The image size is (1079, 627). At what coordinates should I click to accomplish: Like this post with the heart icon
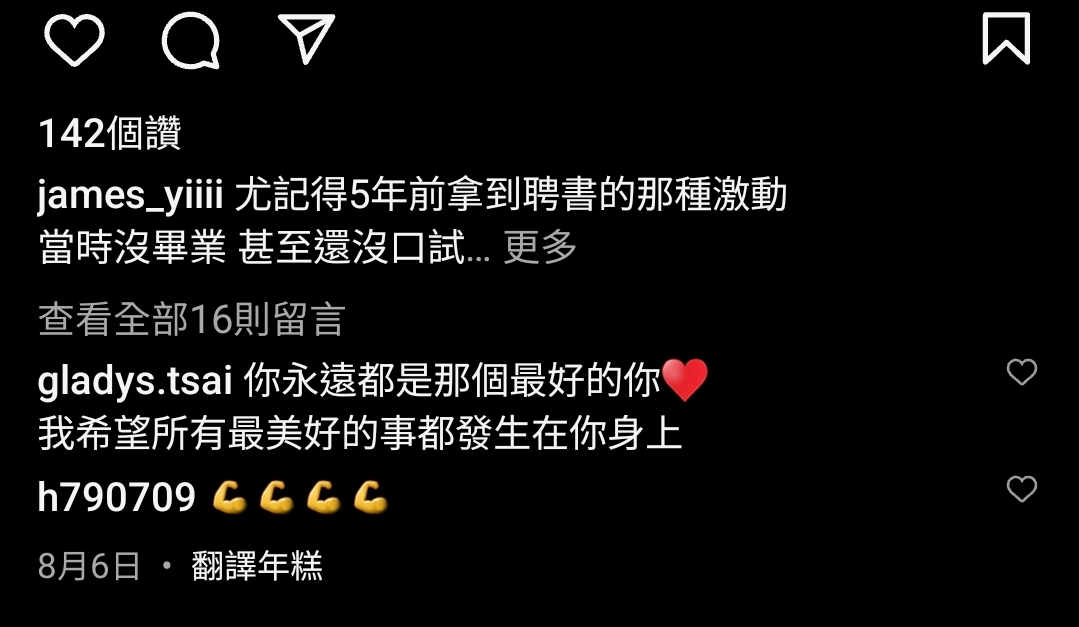coord(75,41)
